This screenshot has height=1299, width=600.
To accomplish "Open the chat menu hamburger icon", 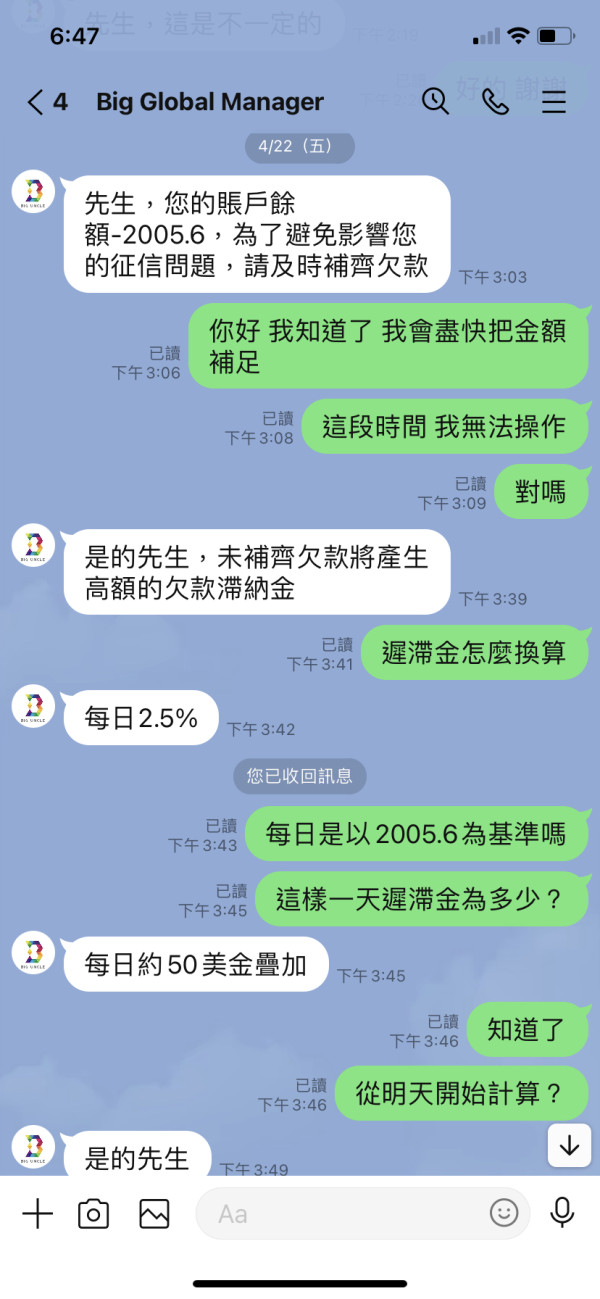I will click(x=554, y=102).
